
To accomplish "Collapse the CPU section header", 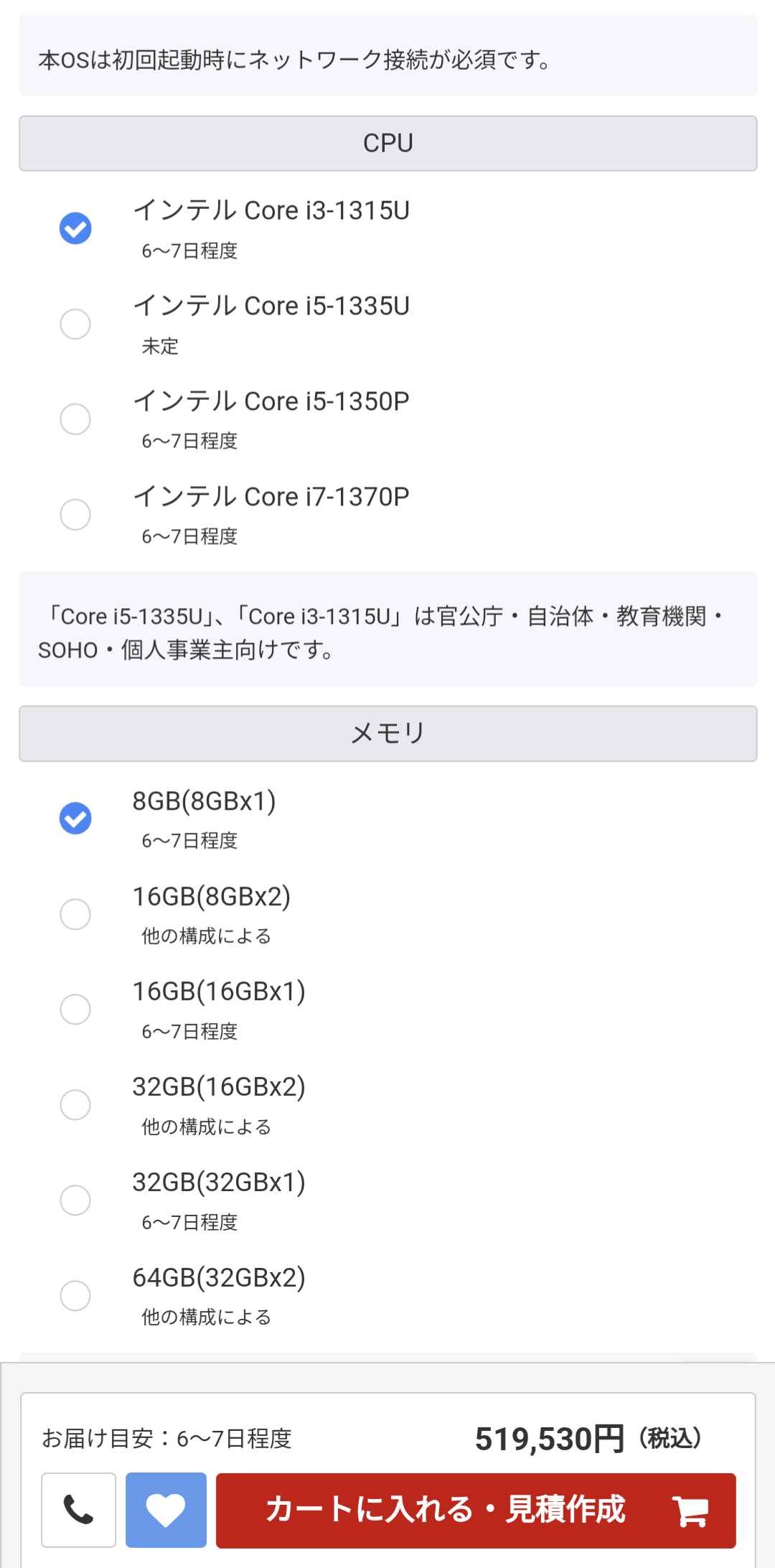I will 387,144.
